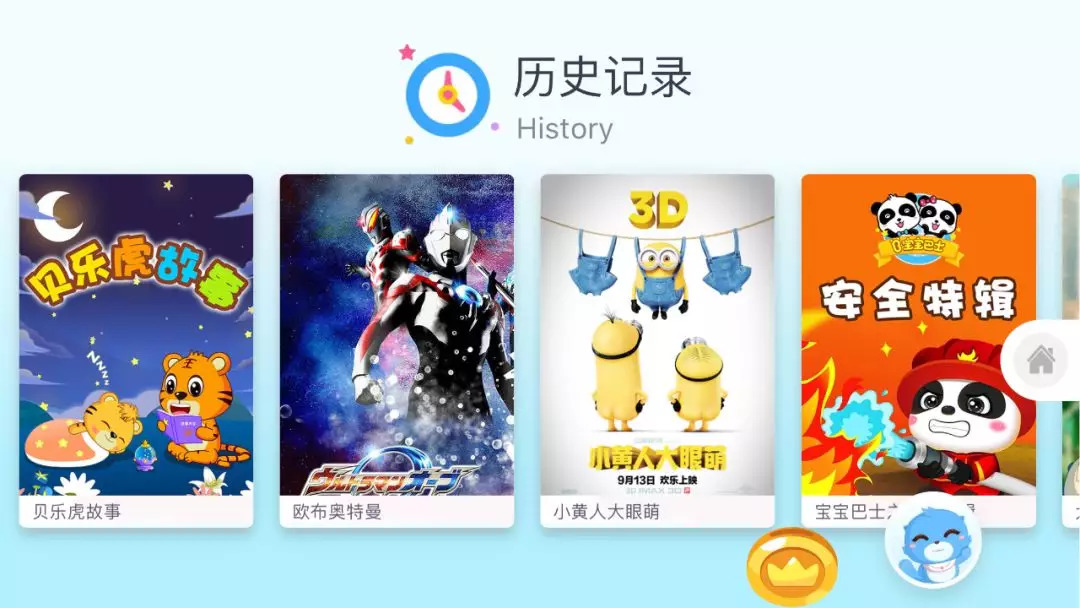Tap the blue cartoon mascot avatar

[933, 541]
